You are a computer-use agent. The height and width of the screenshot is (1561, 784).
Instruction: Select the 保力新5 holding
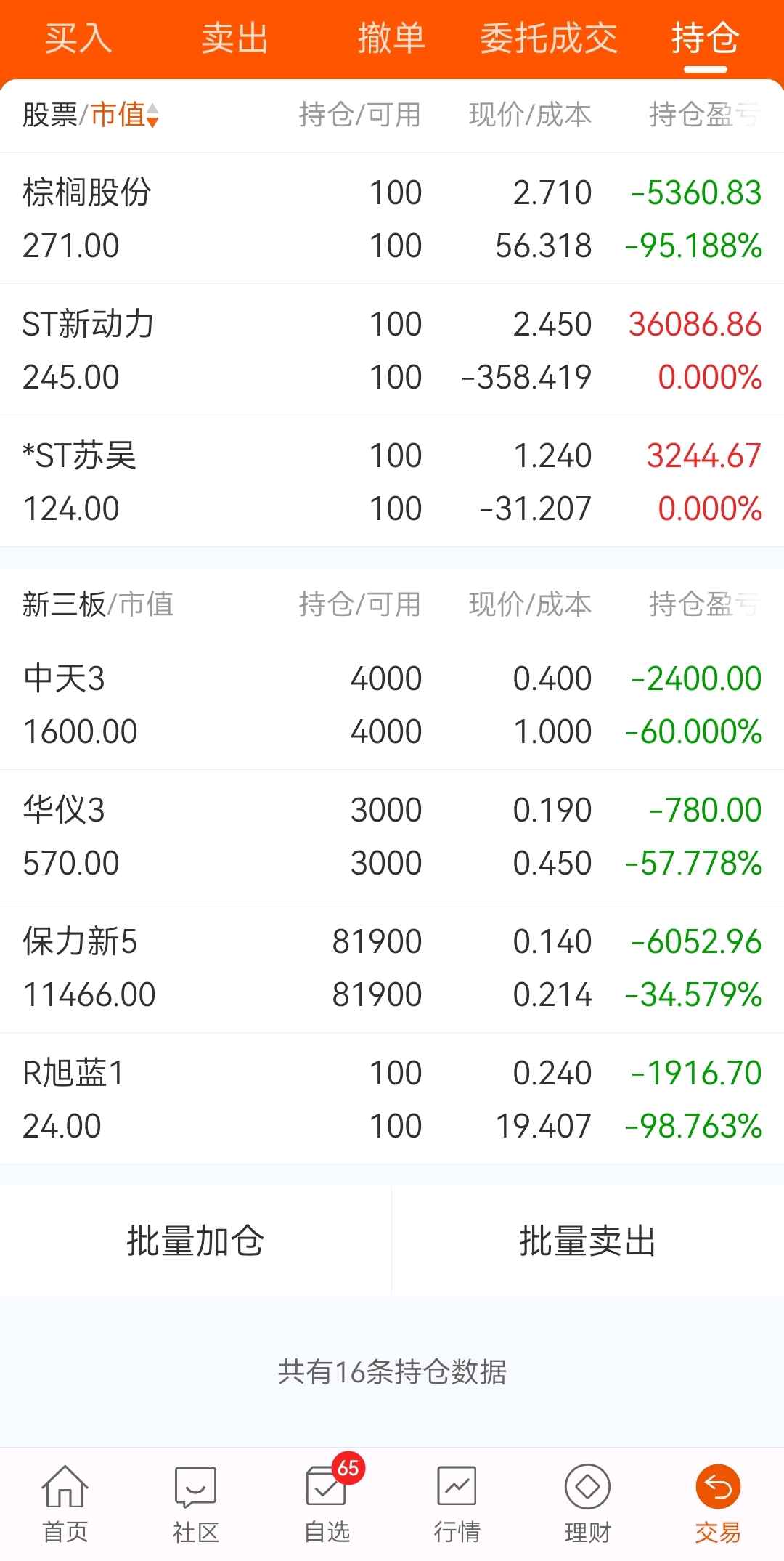(x=392, y=968)
